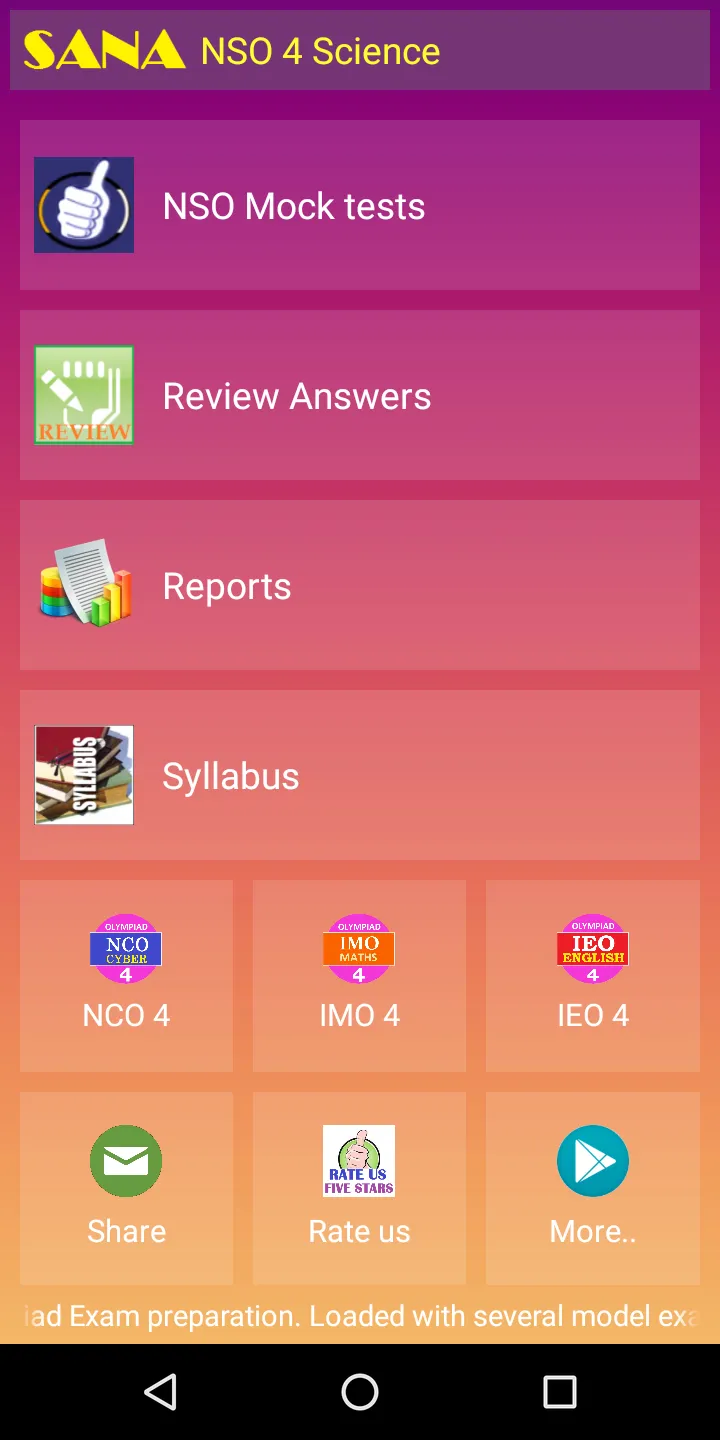Click the Syllabus books icon
Viewport: 720px width, 1440px height.
coord(84,775)
